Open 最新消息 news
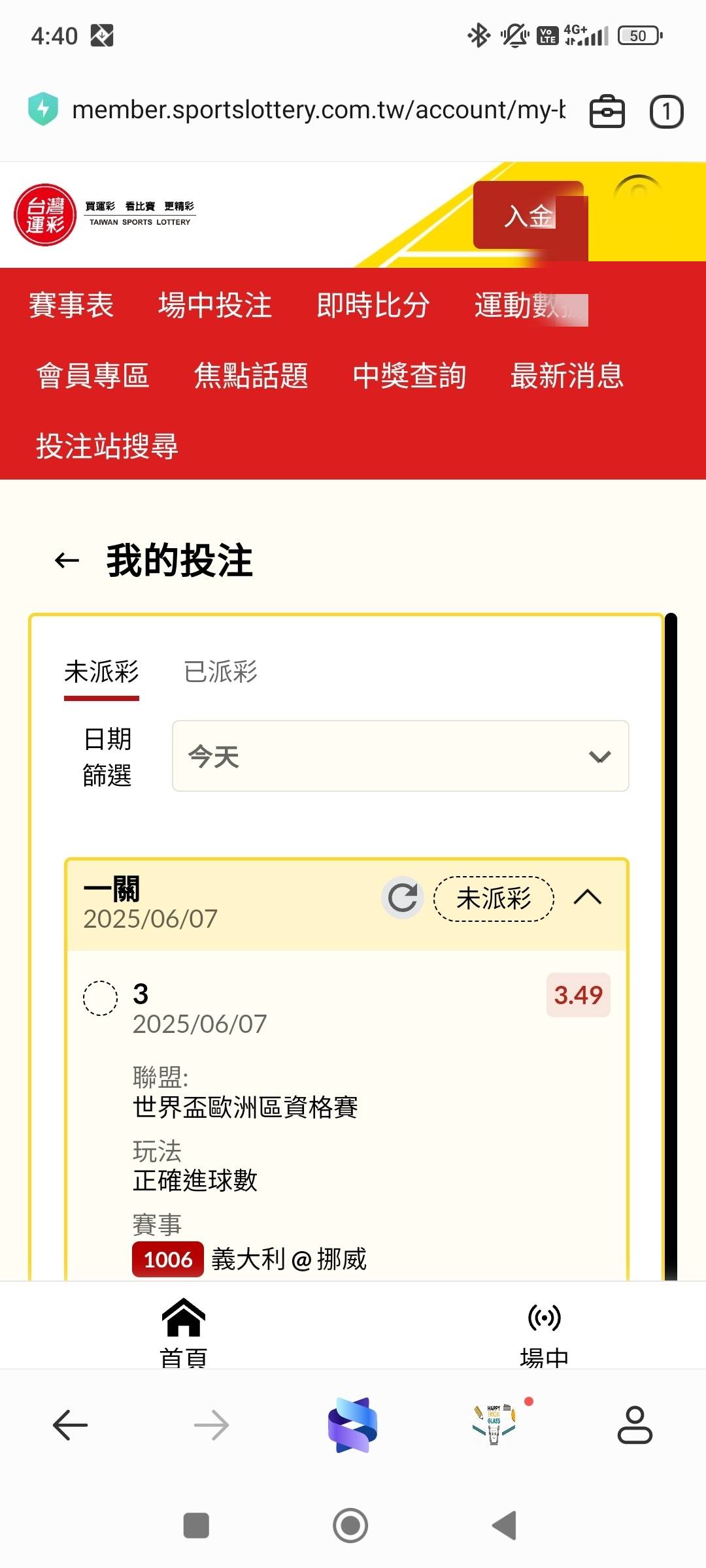The width and height of the screenshot is (706, 1568). pyautogui.click(x=567, y=376)
